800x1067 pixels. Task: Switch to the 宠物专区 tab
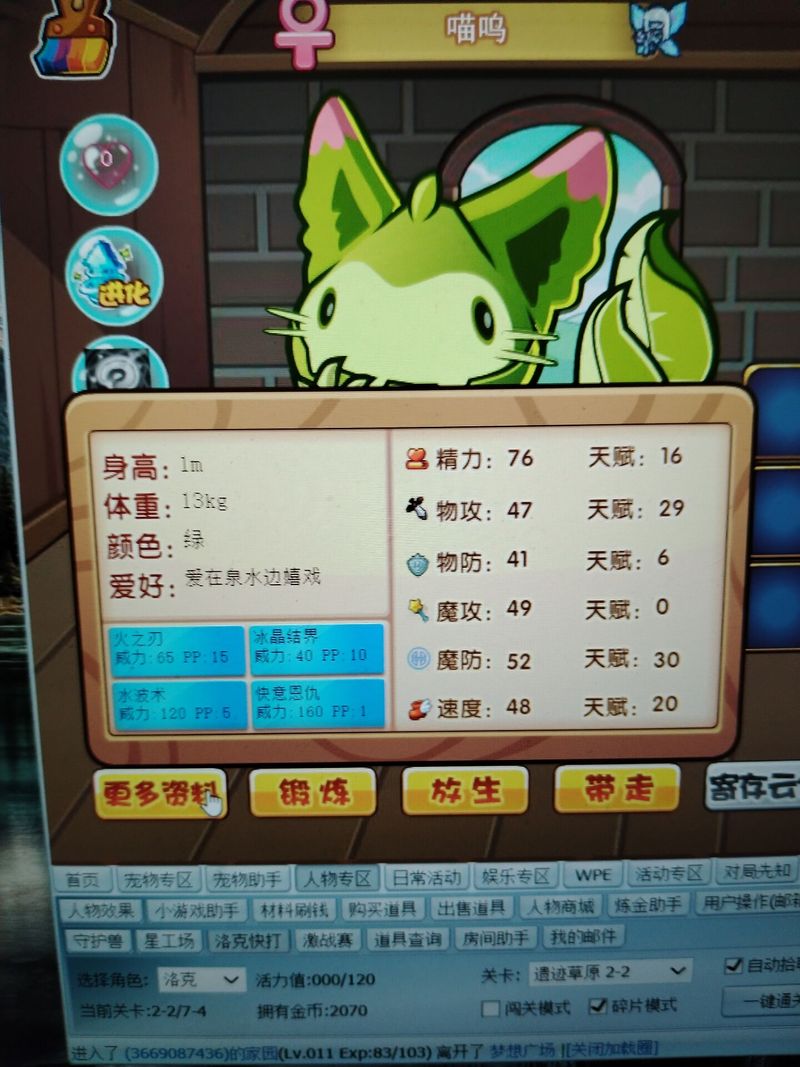(x=157, y=880)
